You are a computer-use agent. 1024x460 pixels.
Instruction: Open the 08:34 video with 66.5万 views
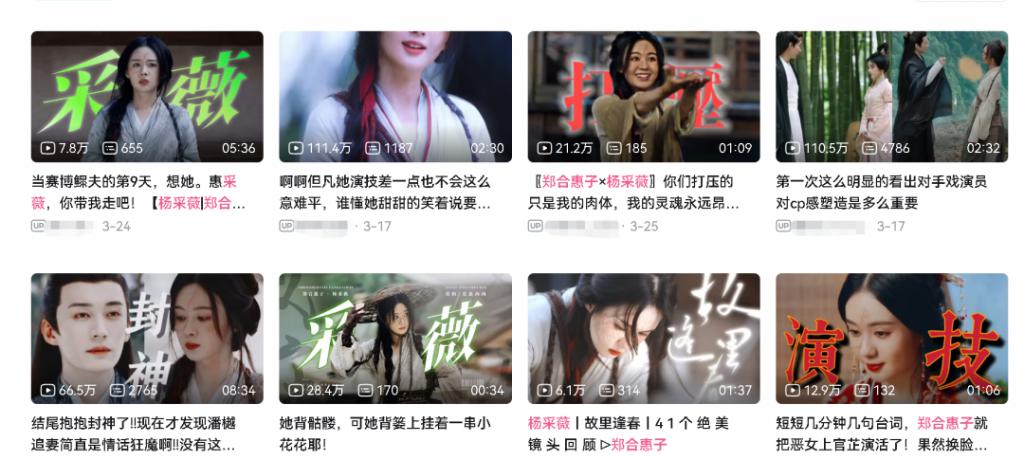147,337
